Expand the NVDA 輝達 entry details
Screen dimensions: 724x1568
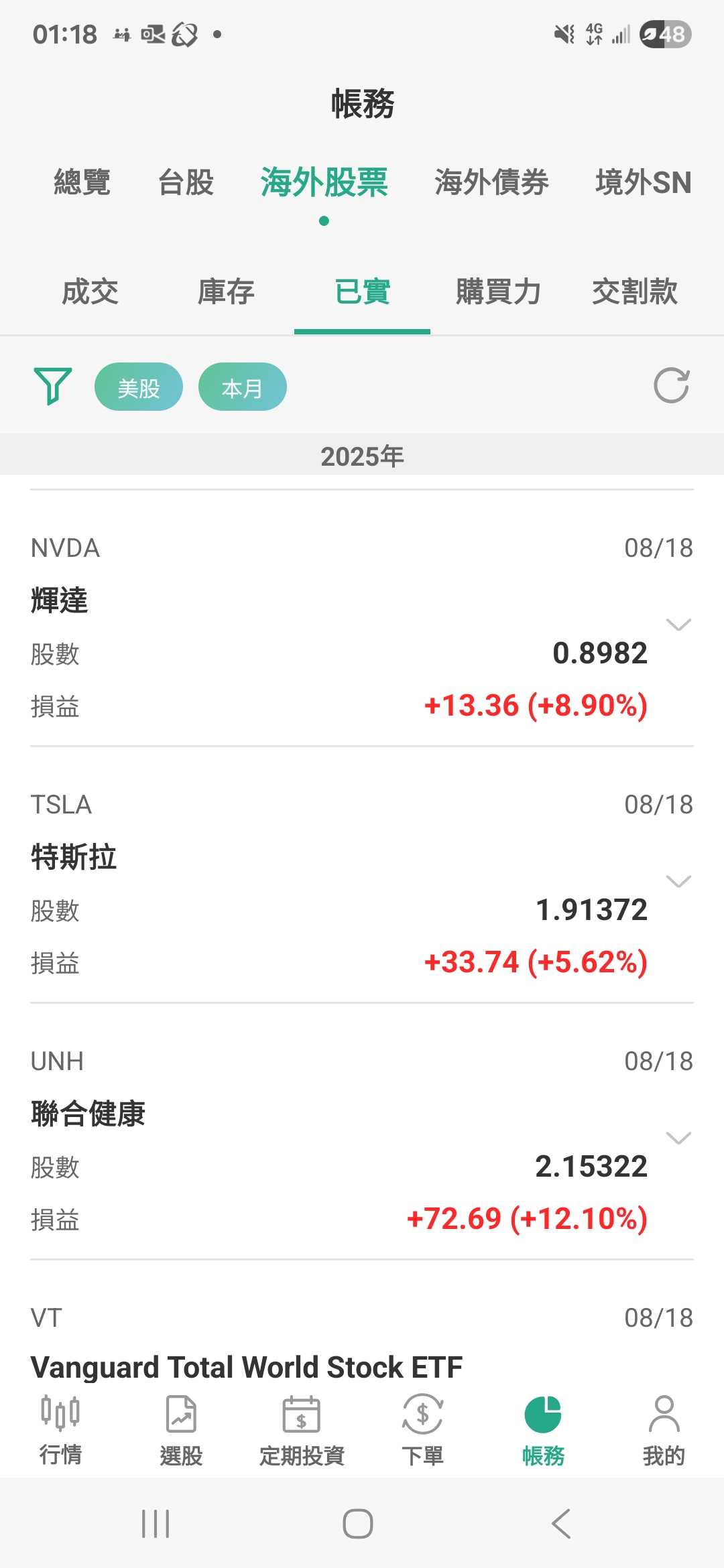pos(678,625)
